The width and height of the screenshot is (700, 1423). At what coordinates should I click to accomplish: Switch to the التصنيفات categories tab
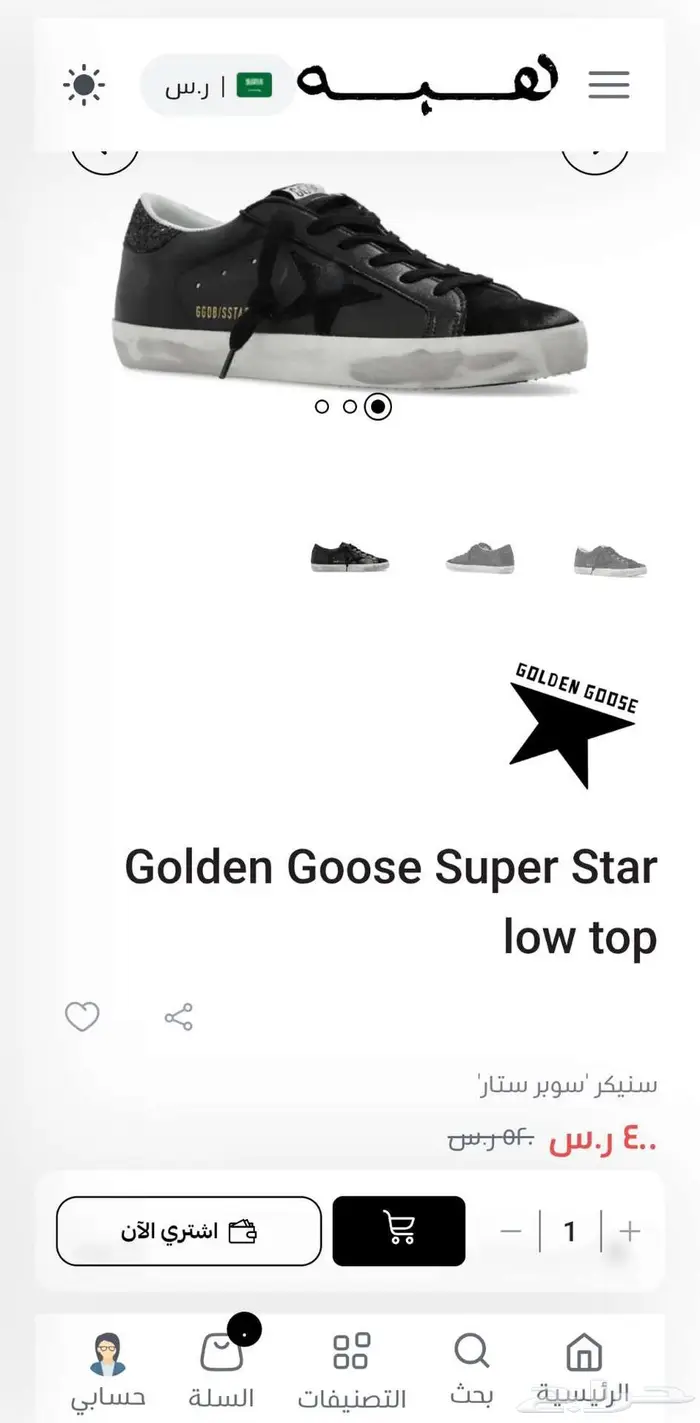tap(351, 1368)
